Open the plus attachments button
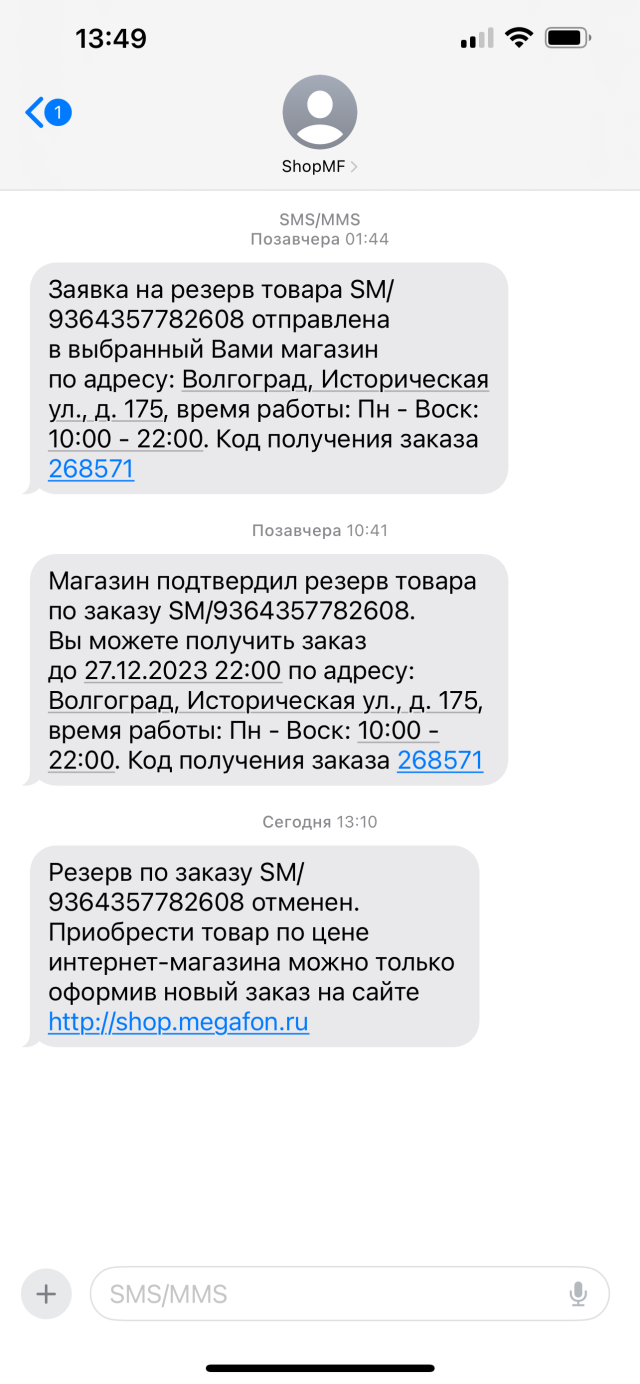 point(46,1294)
